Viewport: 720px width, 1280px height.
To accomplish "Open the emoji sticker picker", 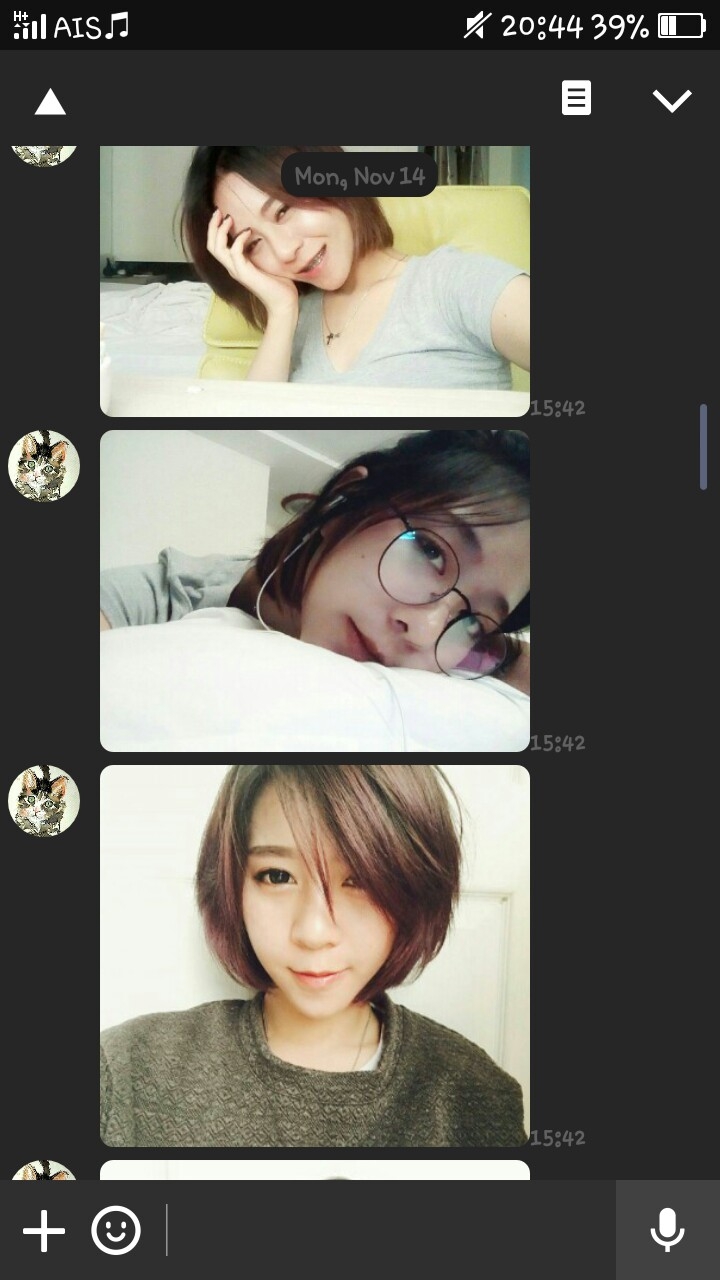I will tap(116, 1230).
